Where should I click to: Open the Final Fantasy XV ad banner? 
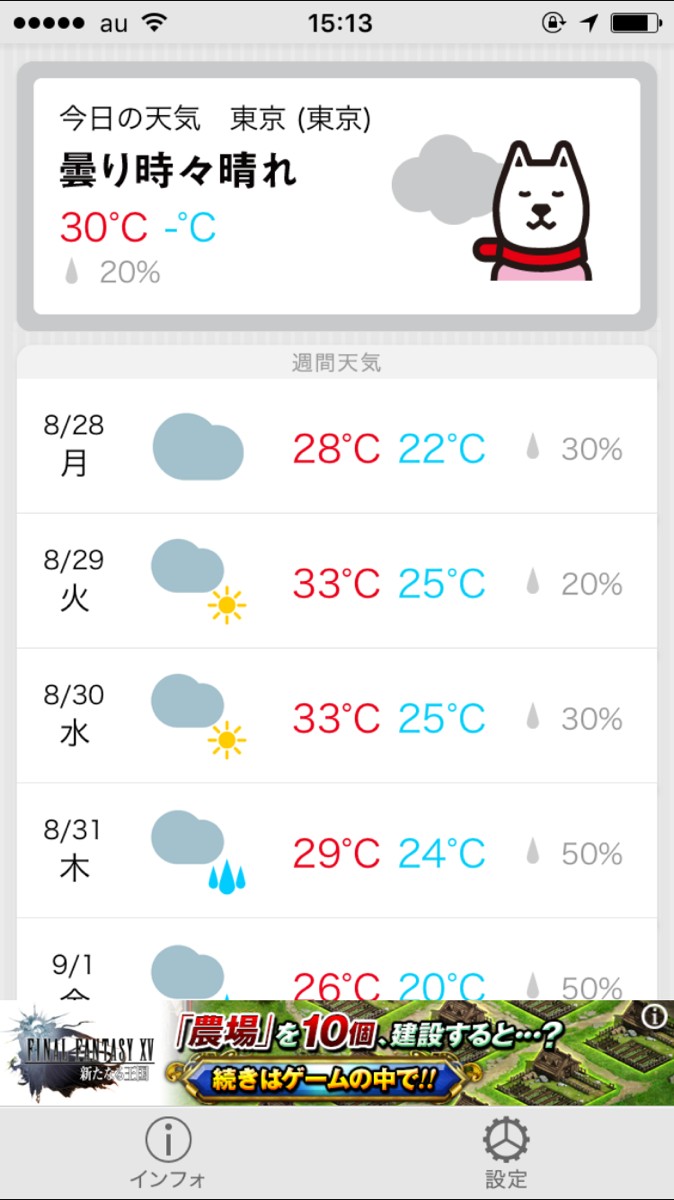pos(337,1052)
